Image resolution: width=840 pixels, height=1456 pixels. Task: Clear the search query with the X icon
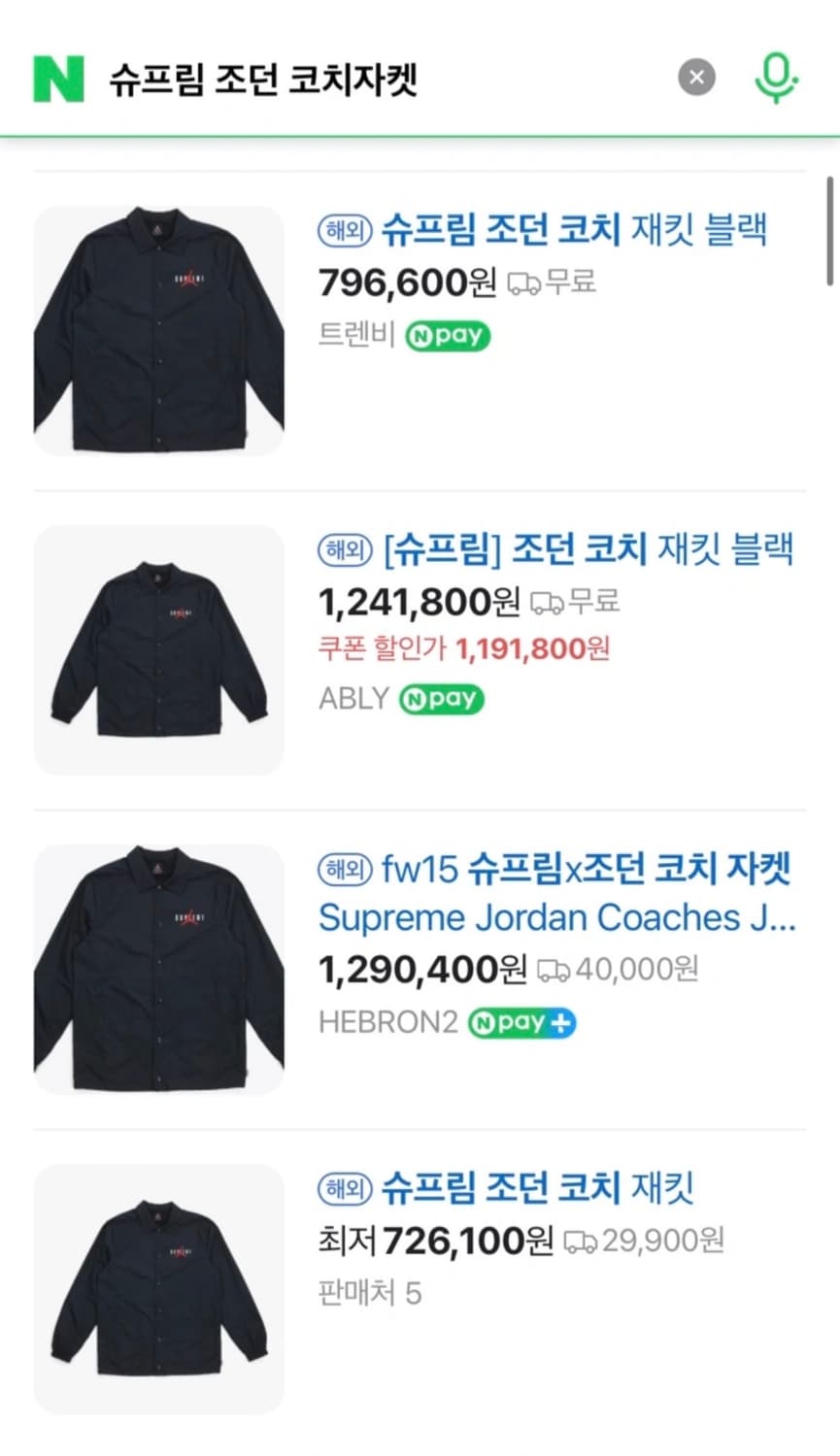click(x=696, y=78)
